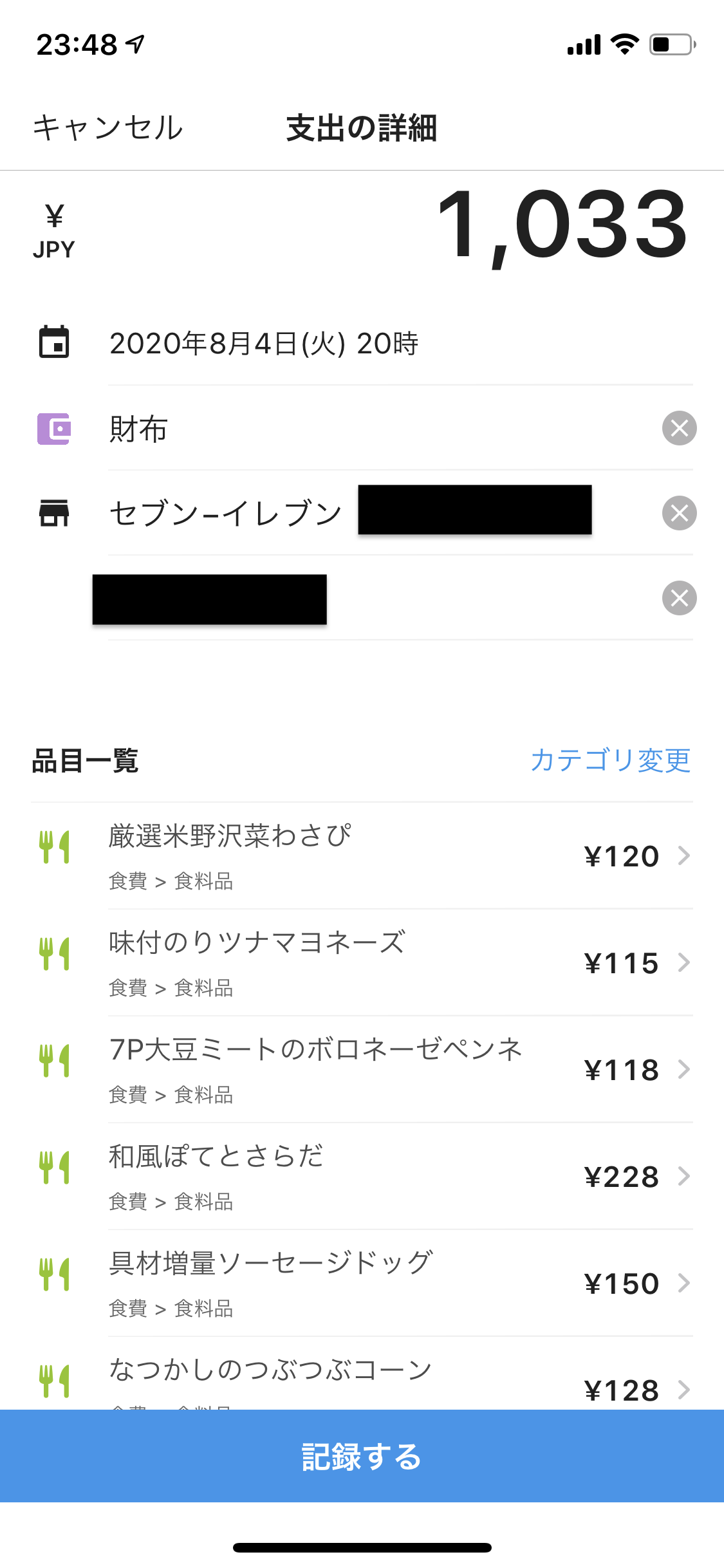Clear the 財布 selection
Viewport: 724px width, 1568px height.
680,428
